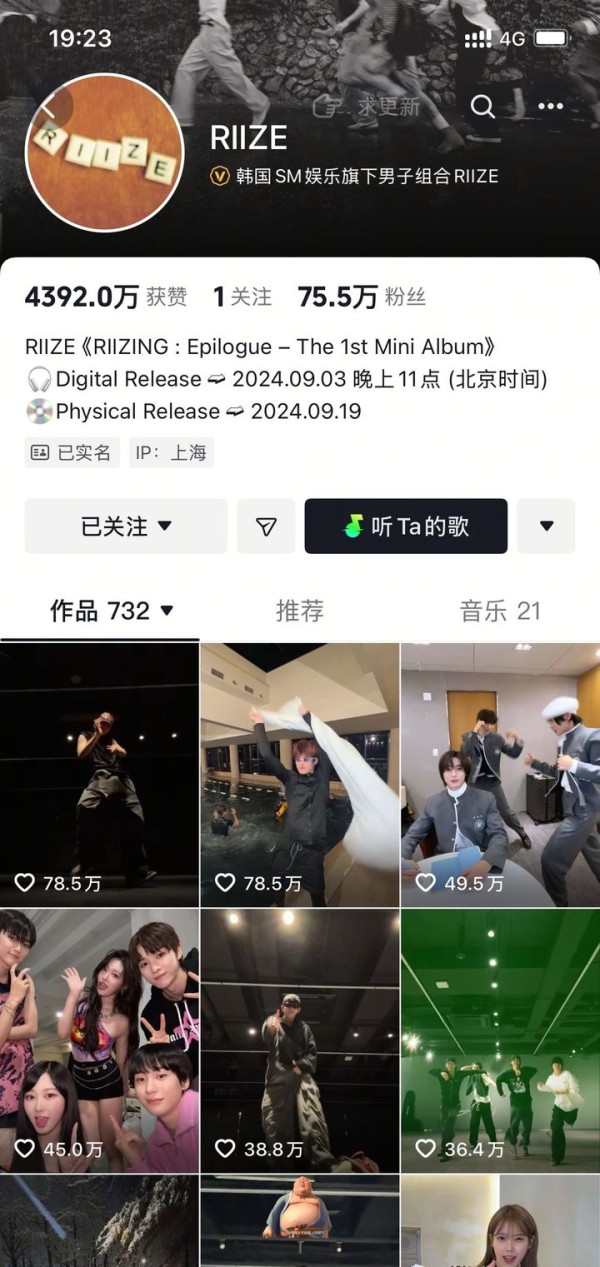
Task: Expand the suggested accounts down arrow button
Action: (546, 526)
